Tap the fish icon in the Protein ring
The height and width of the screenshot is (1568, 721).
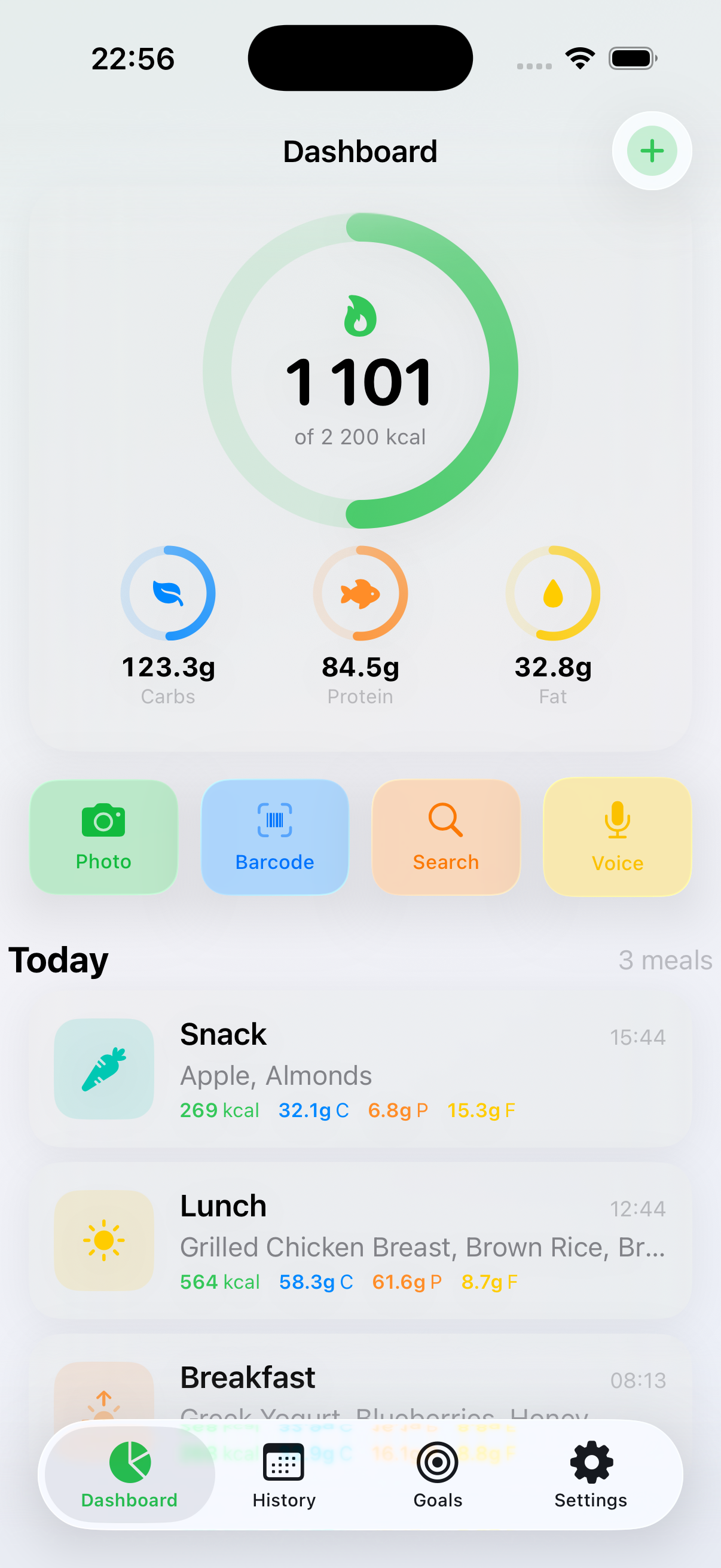click(360, 592)
